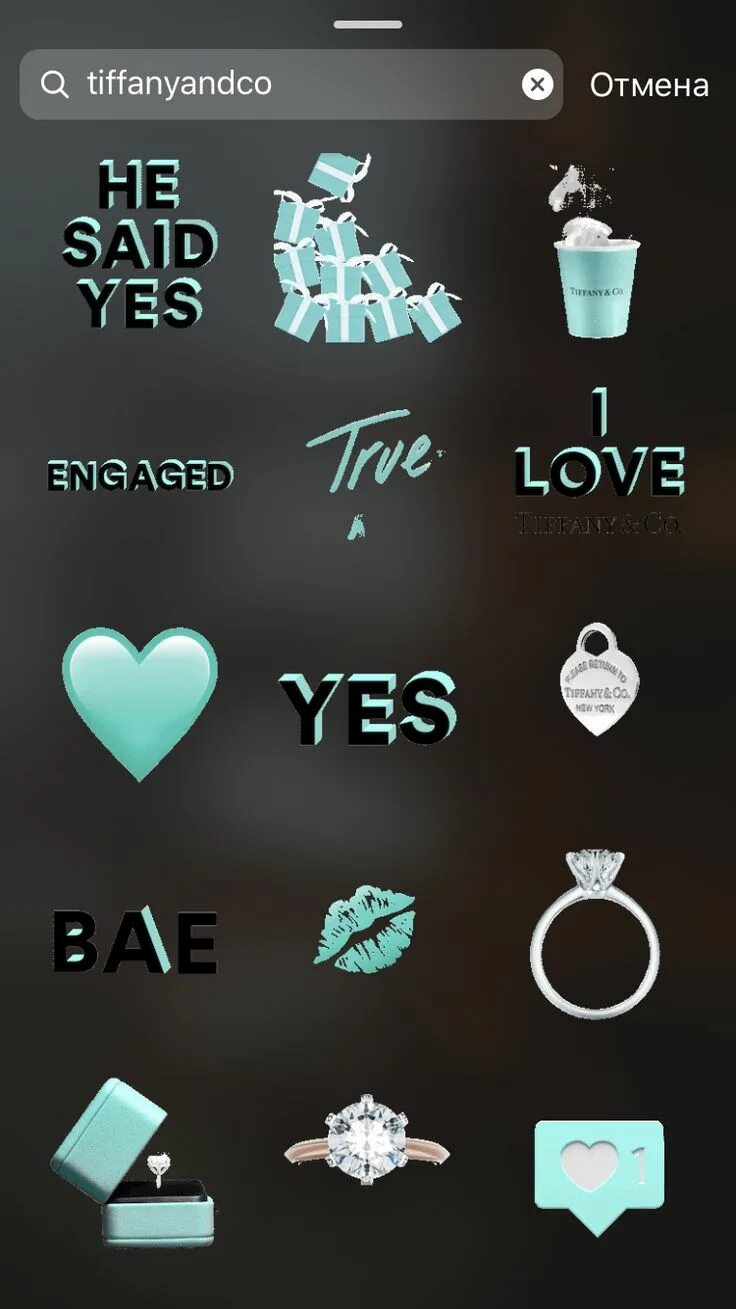Tap the sheet drag handle at top
This screenshot has height=1309, width=736.
click(368, 23)
